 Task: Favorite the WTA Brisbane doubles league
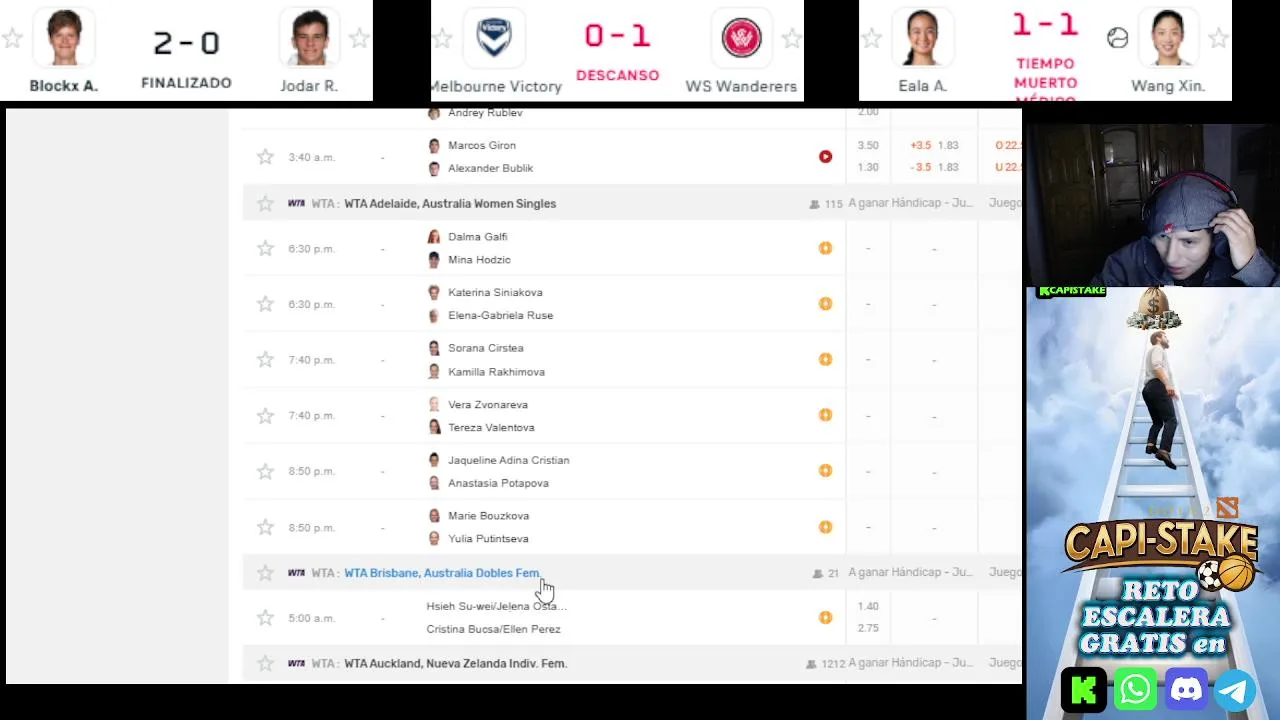tap(265, 573)
